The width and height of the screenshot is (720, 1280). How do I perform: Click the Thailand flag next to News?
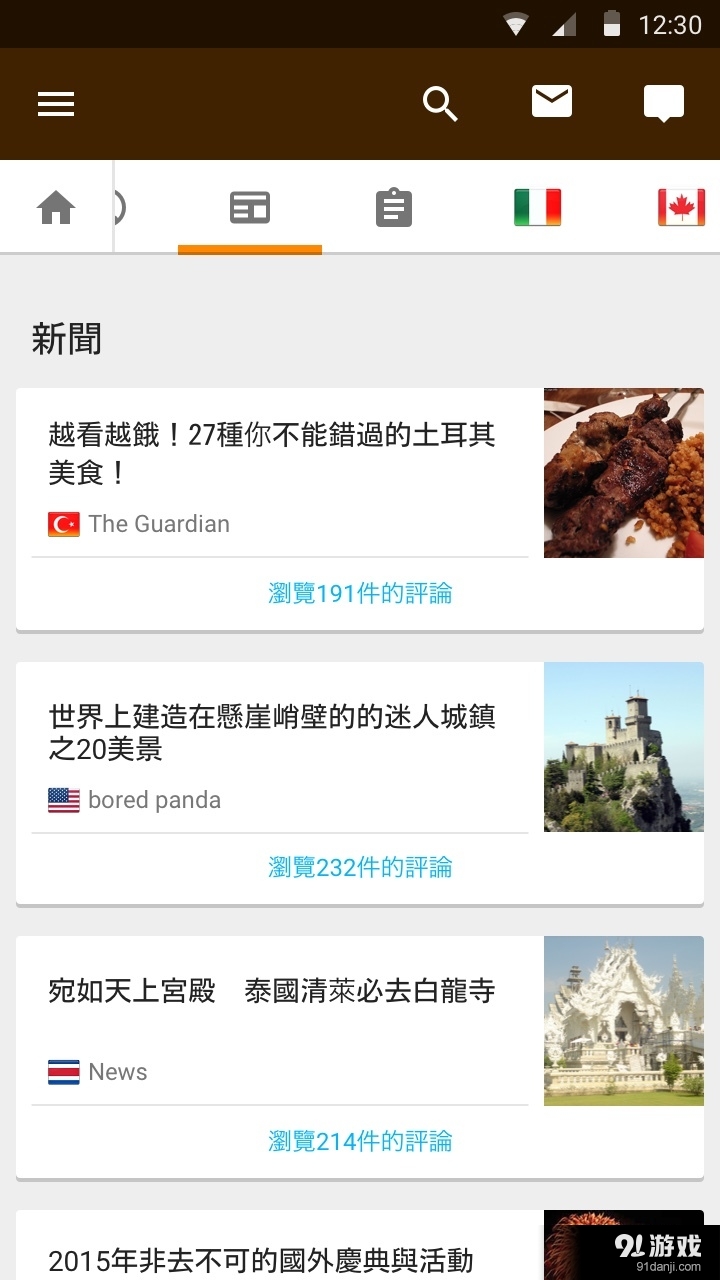(62, 1071)
